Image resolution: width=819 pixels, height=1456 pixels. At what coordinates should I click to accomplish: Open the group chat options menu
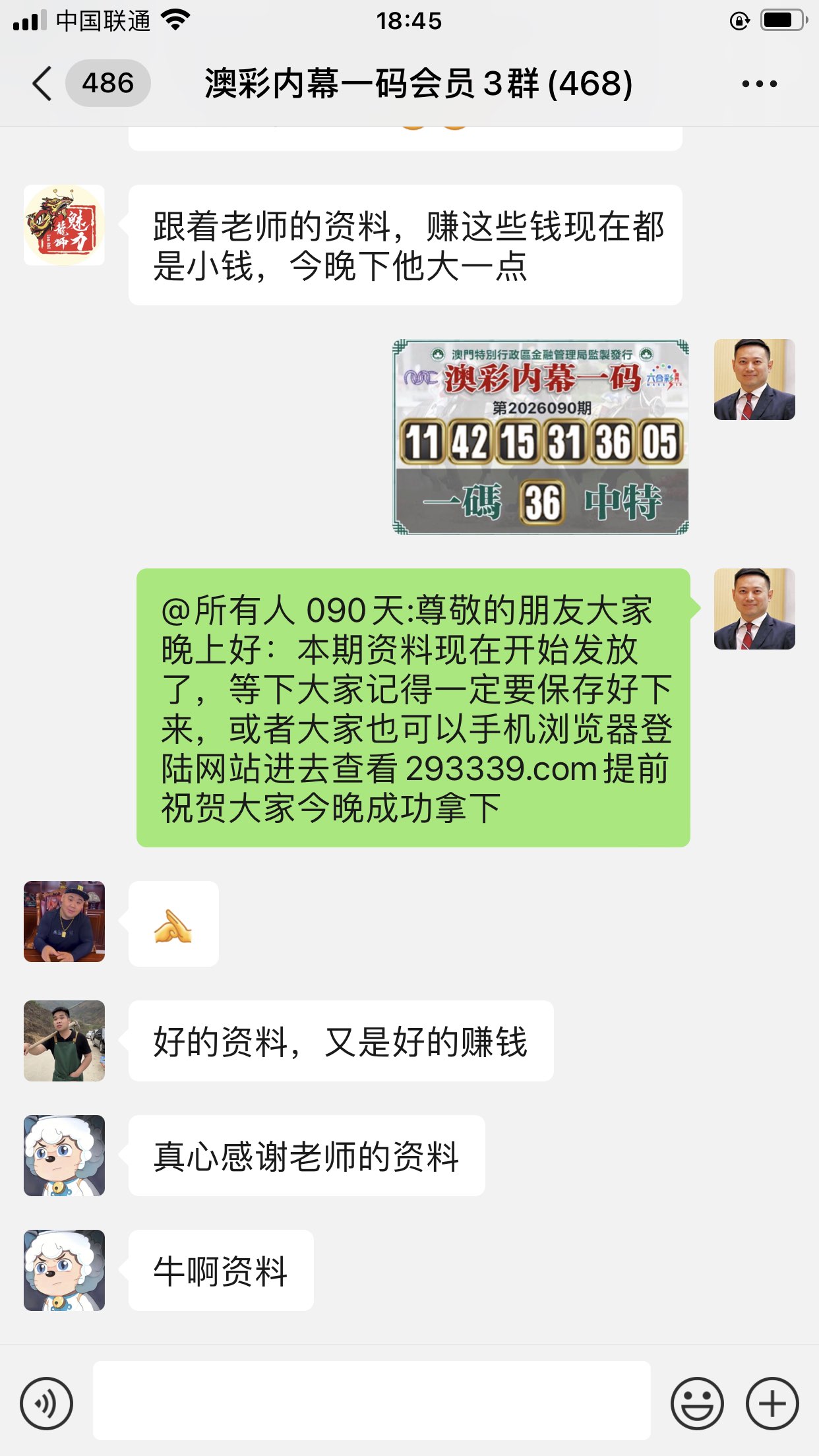759,84
